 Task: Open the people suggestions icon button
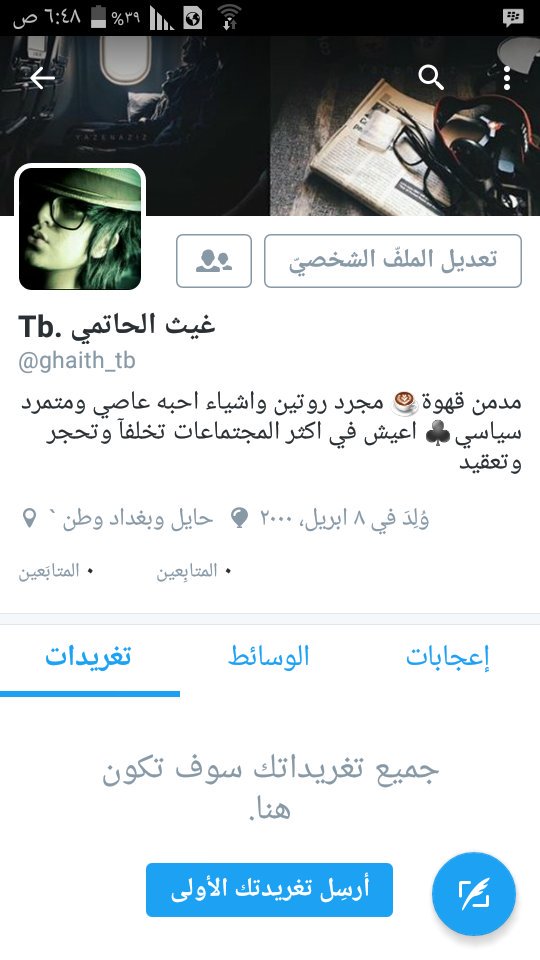(x=214, y=261)
